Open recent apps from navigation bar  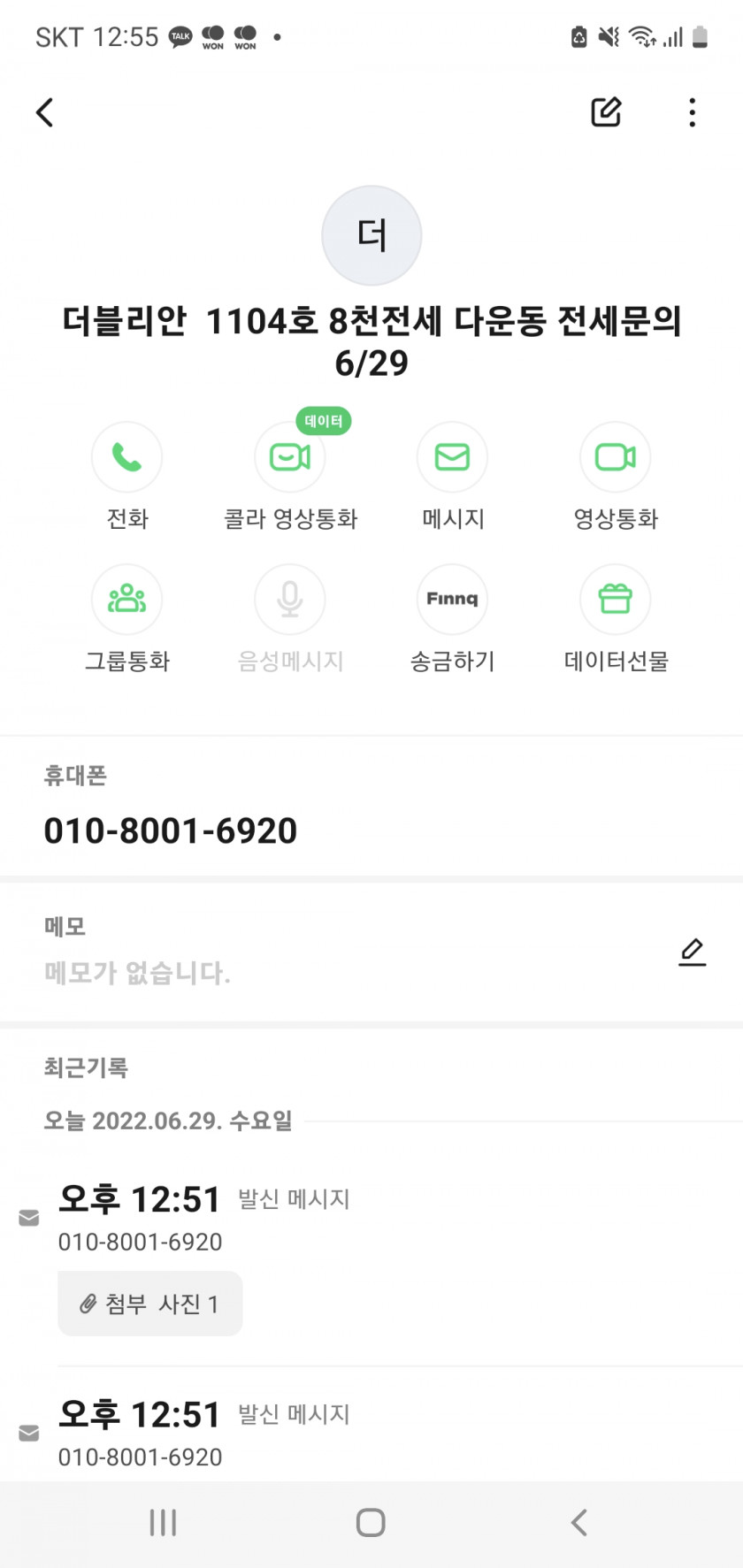click(163, 1522)
